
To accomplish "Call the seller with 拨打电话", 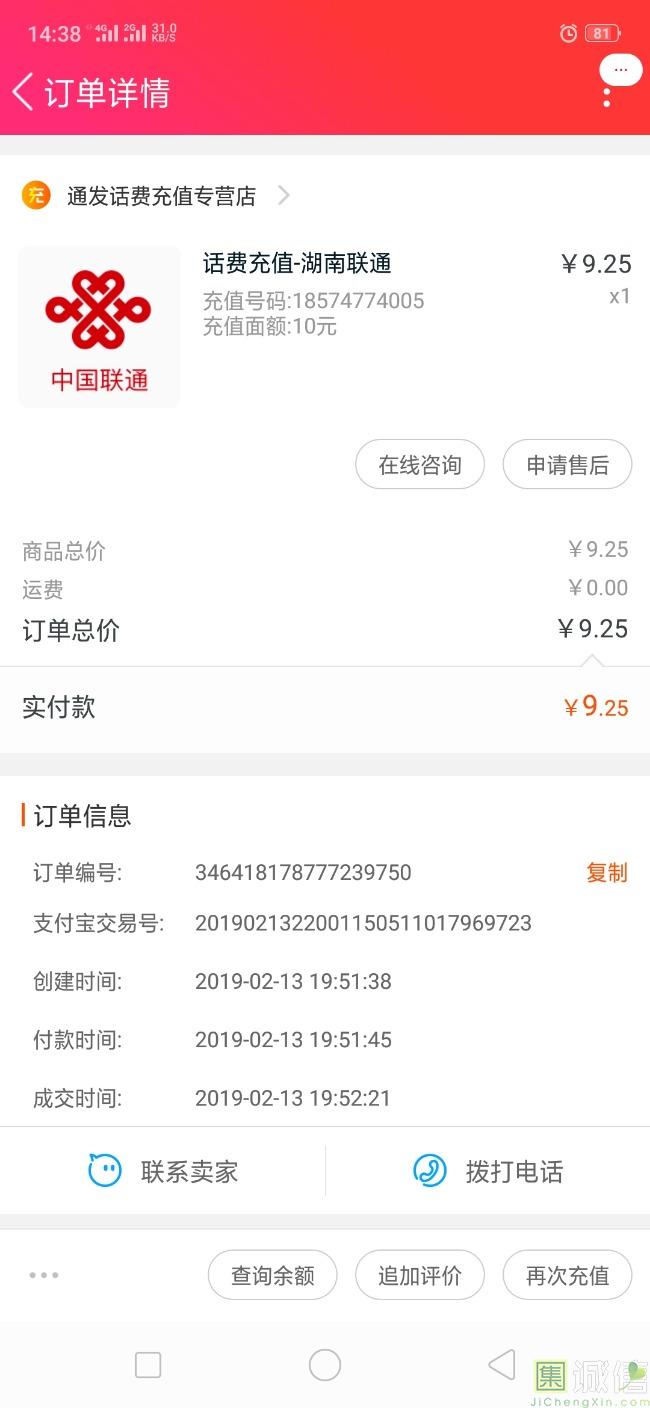I will click(488, 1171).
